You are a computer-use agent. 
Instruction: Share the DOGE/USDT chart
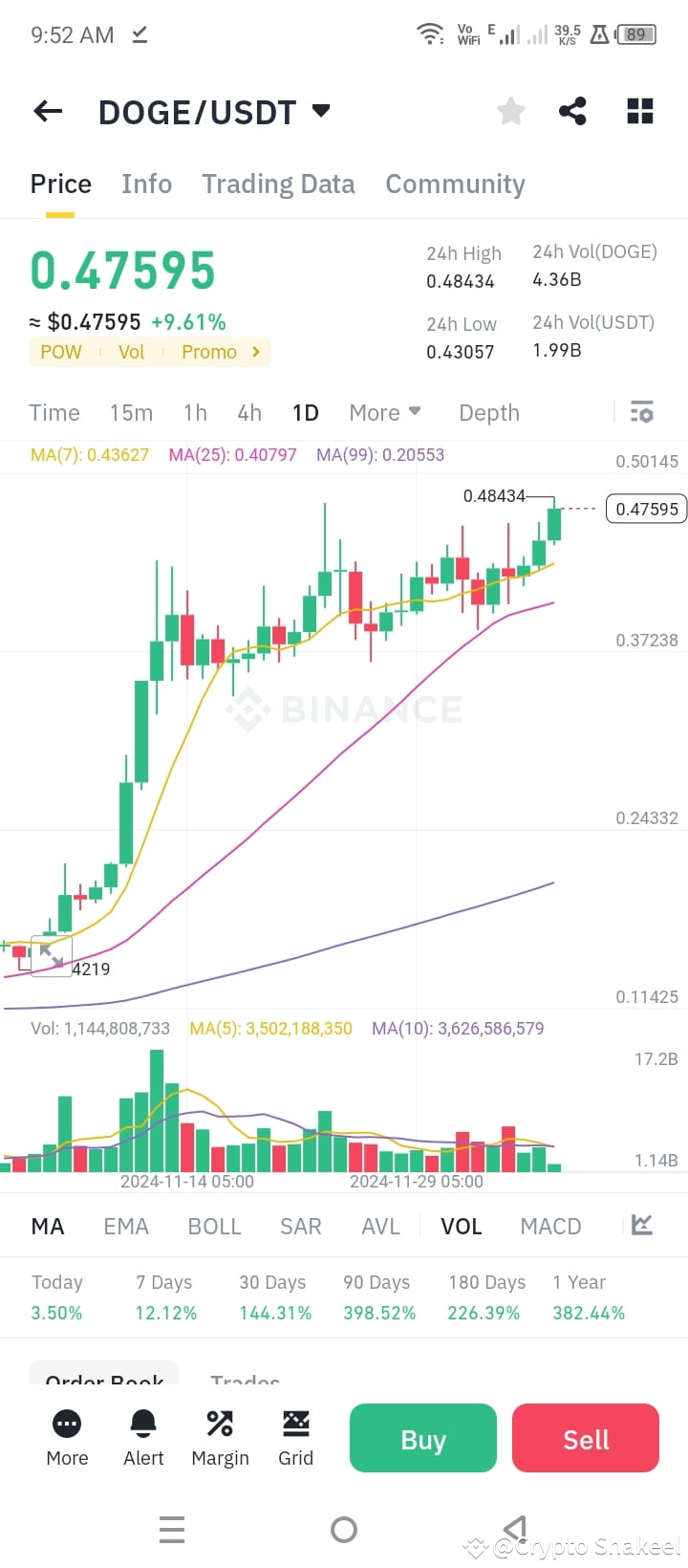[x=572, y=111]
